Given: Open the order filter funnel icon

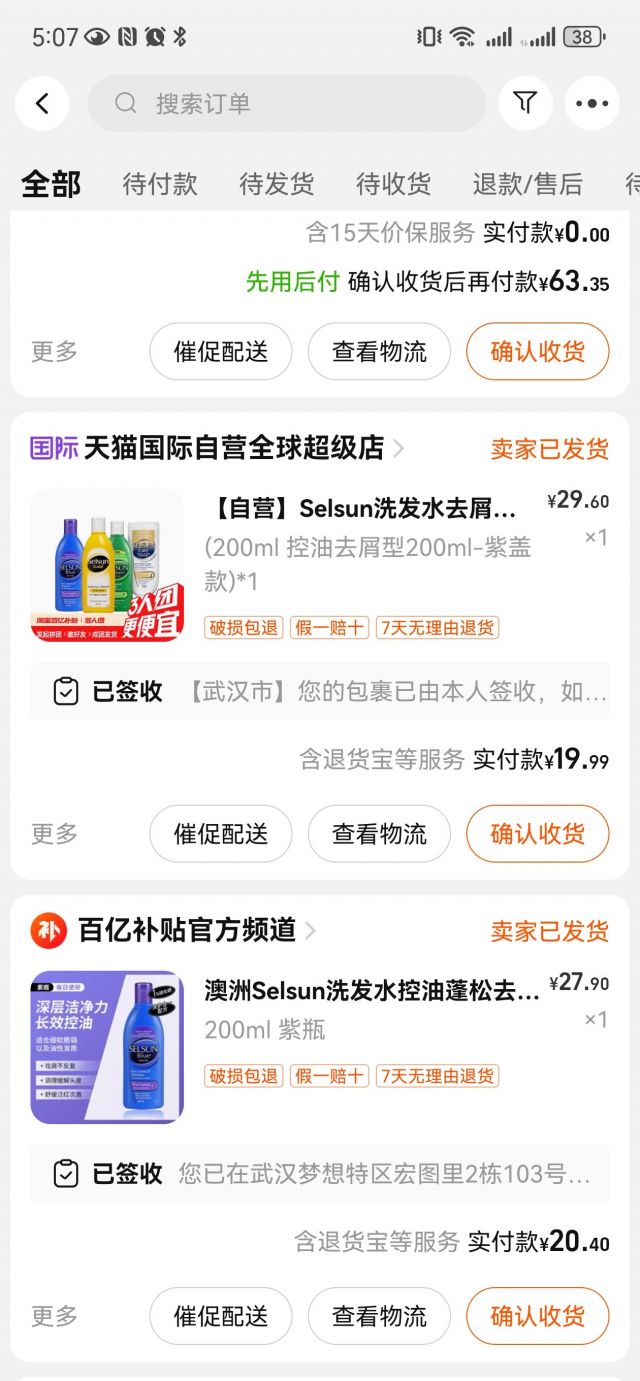Looking at the screenshot, I should [x=525, y=103].
